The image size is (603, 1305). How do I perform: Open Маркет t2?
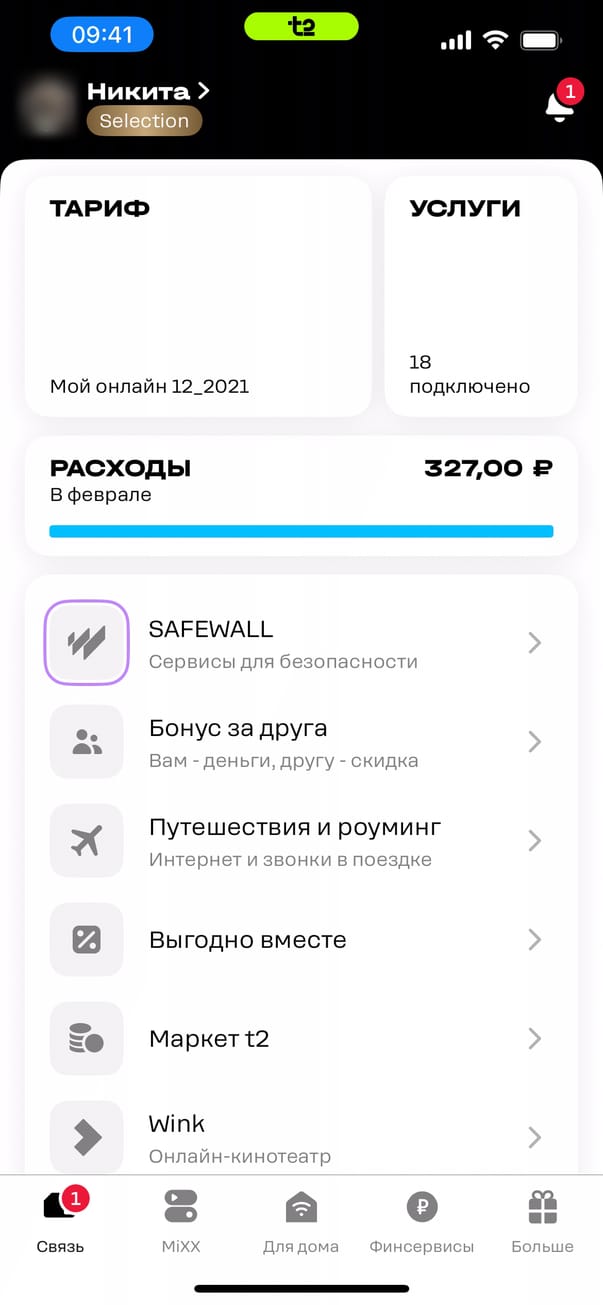click(300, 1039)
